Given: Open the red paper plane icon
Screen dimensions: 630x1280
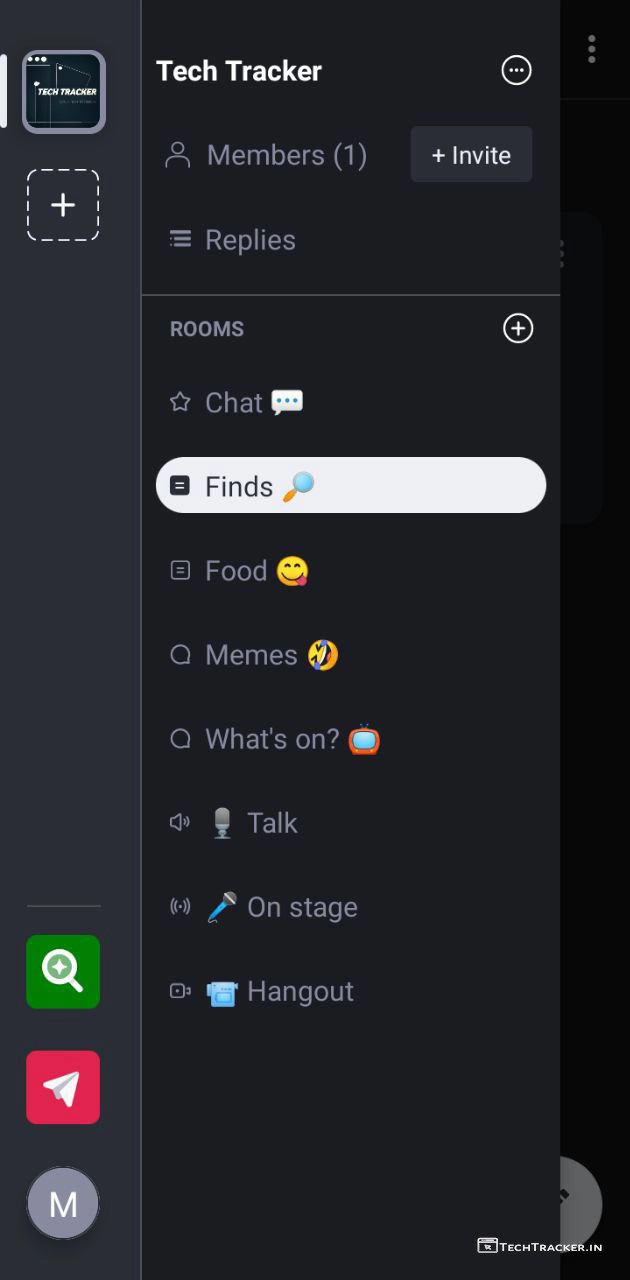Looking at the screenshot, I should tap(63, 1087).
